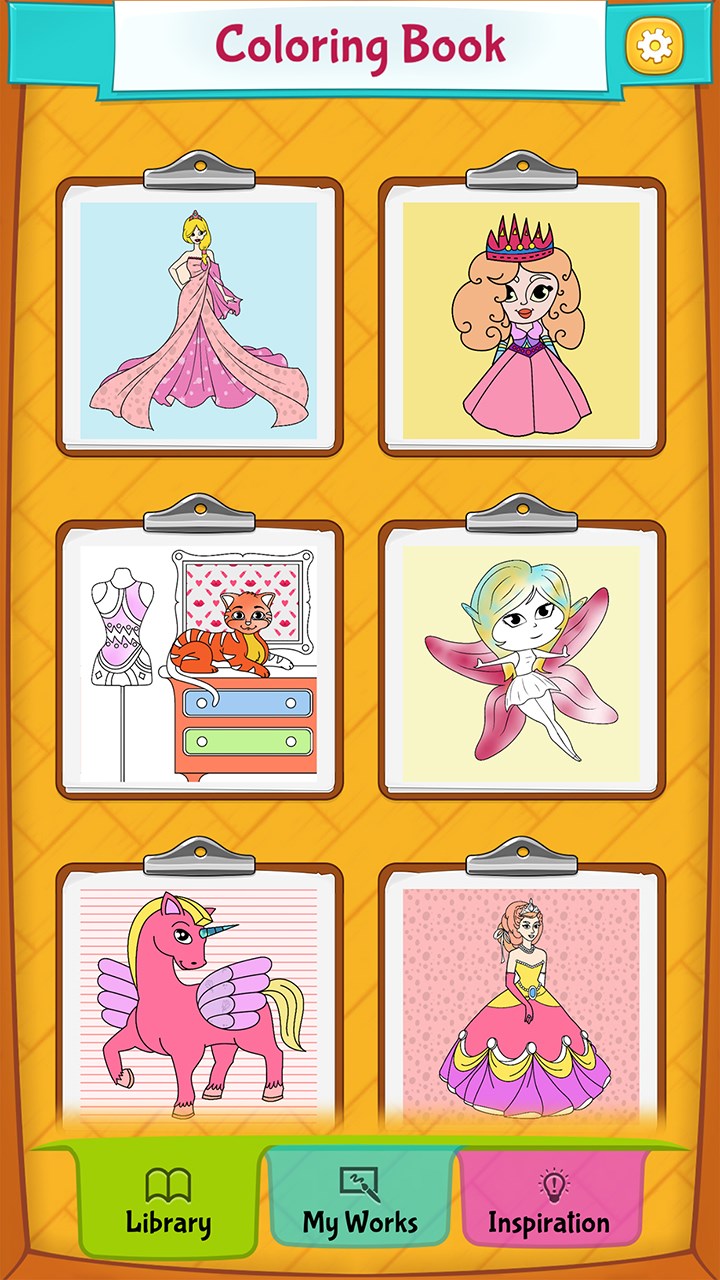
Task: Open the settings gear
Action: [654, 44]
